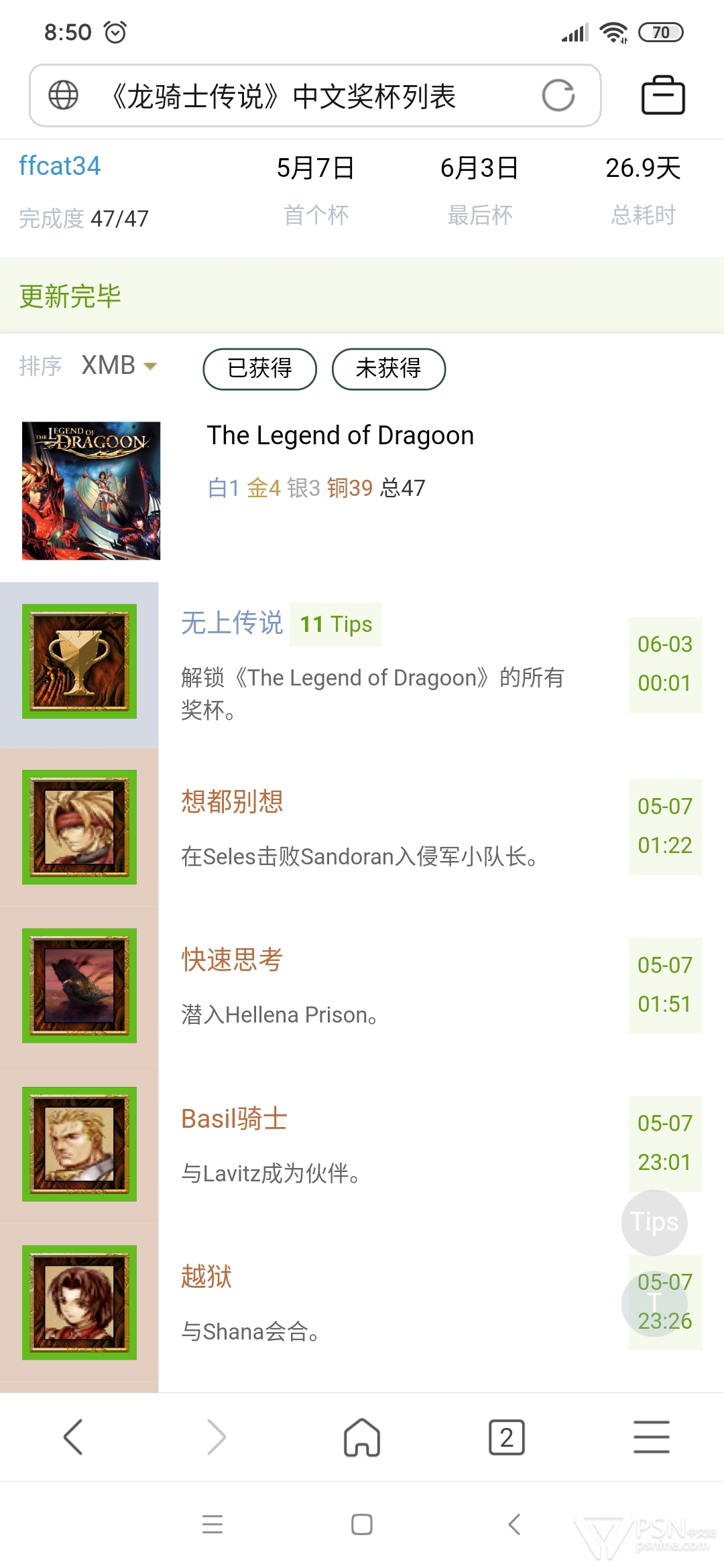724x1568 pixels.
Task: Go to the browser home page
Action: [362, 1437]
